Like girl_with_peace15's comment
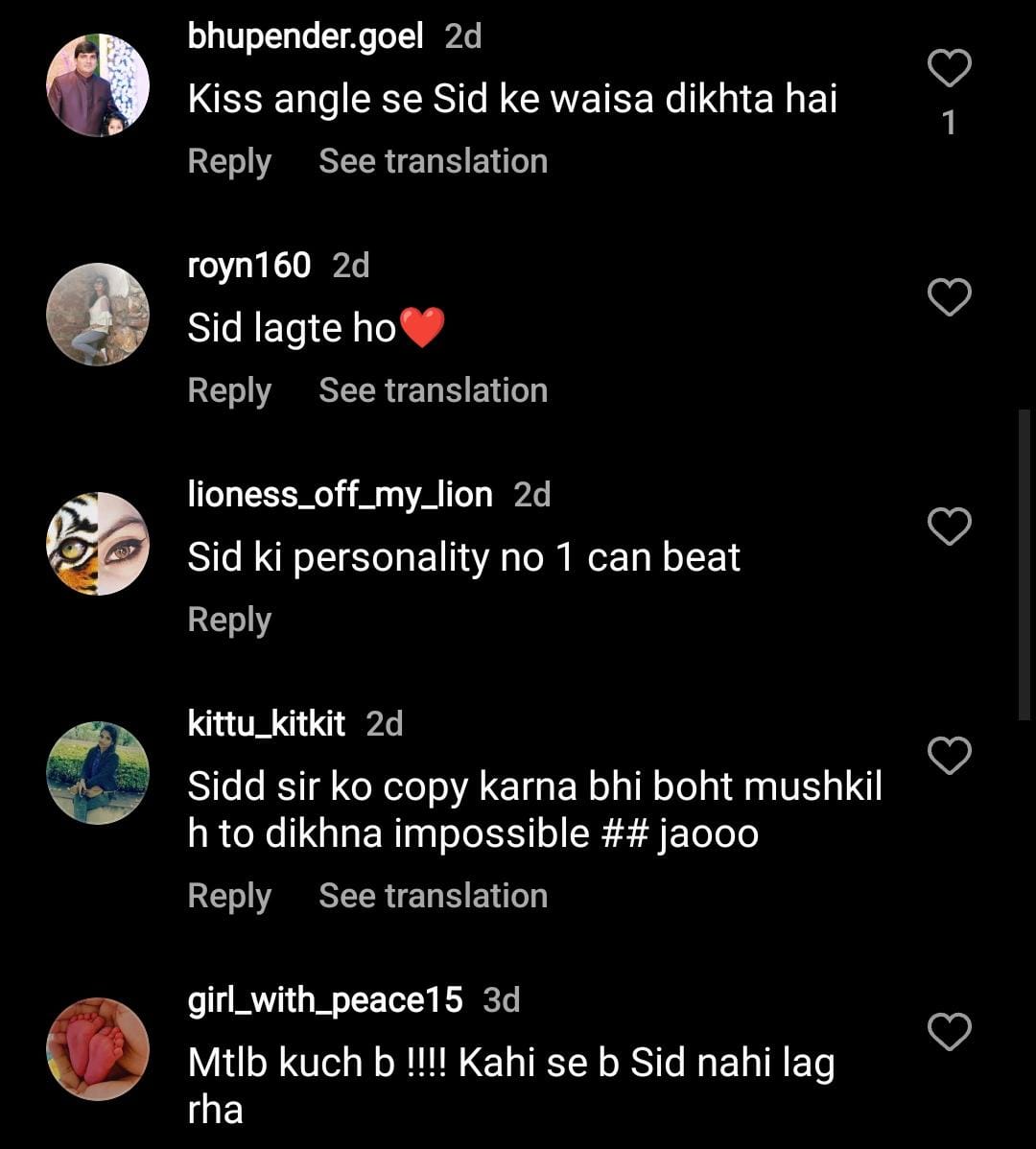Image resolution: width=1036 pixels, height=1149 pixels. click(x=950, y=1032)
